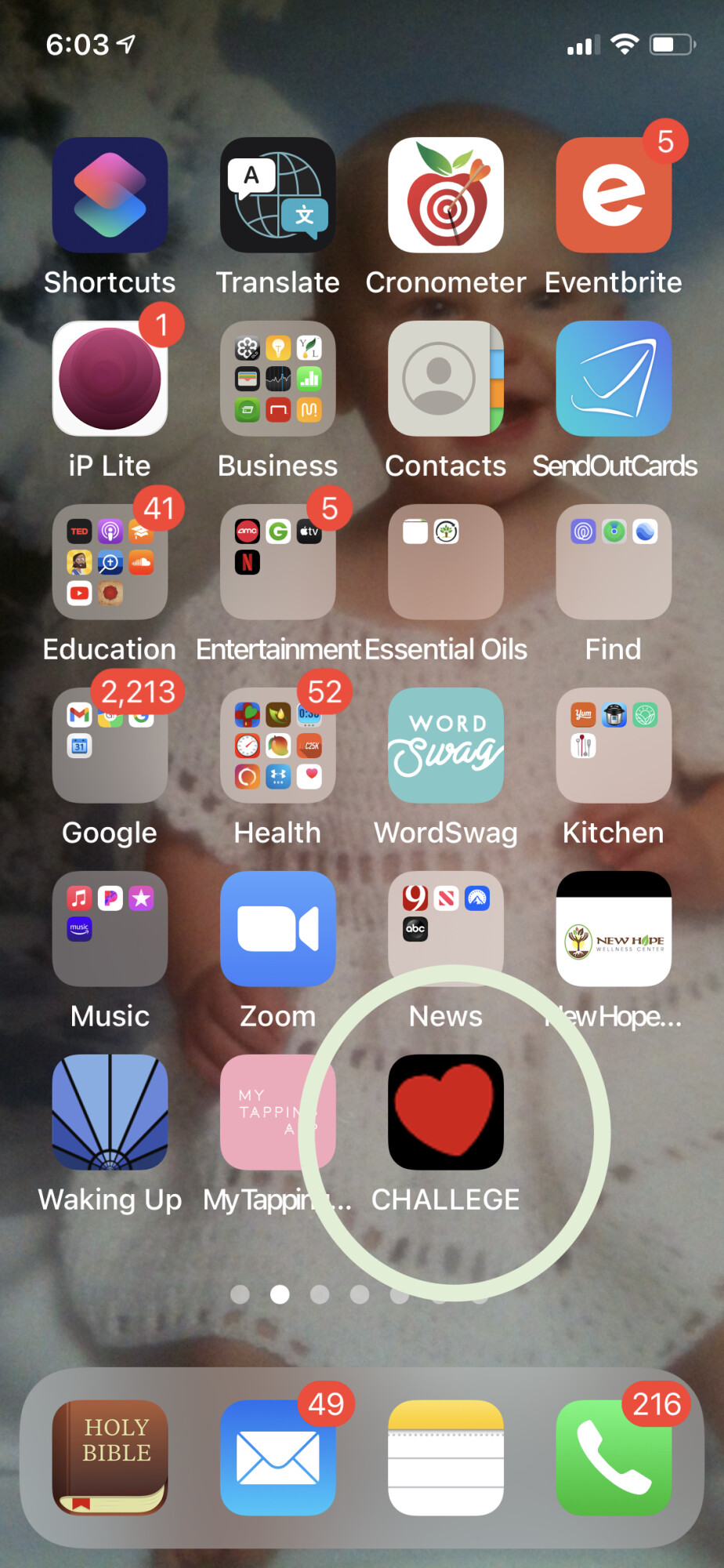Open the Holy Bible app in dock

click(110, 1457)
